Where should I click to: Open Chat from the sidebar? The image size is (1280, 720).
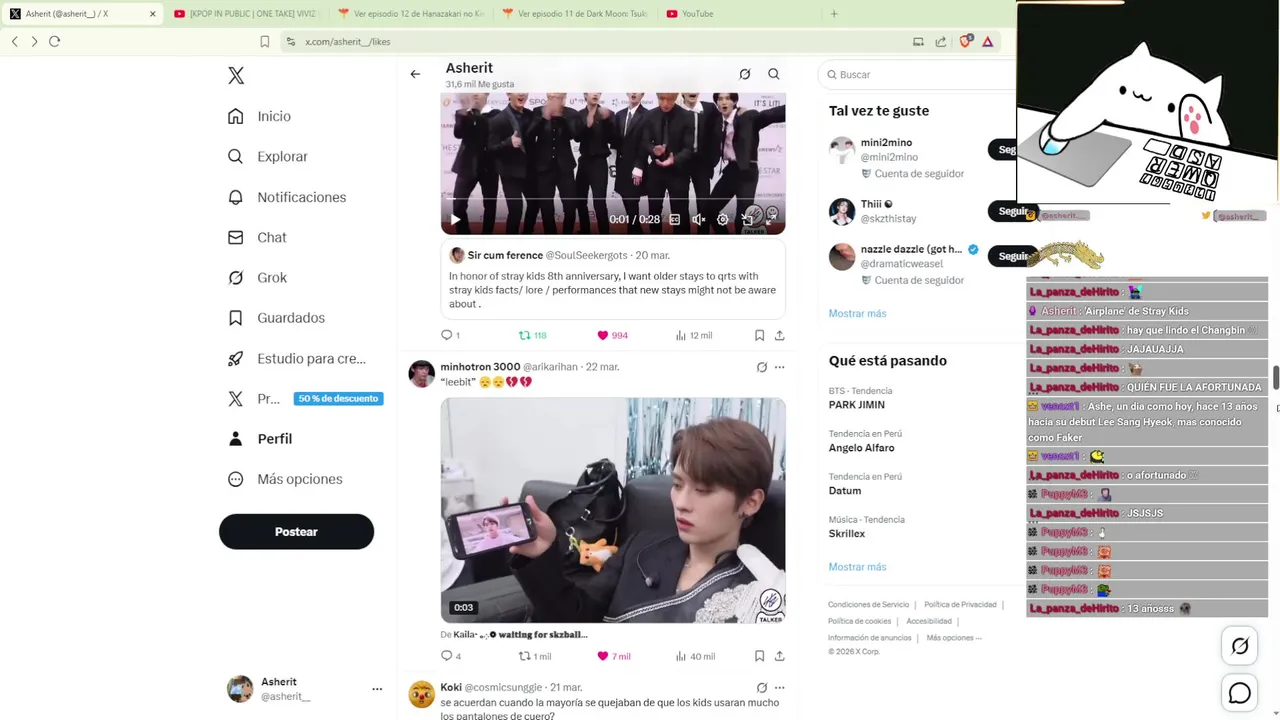271,237
